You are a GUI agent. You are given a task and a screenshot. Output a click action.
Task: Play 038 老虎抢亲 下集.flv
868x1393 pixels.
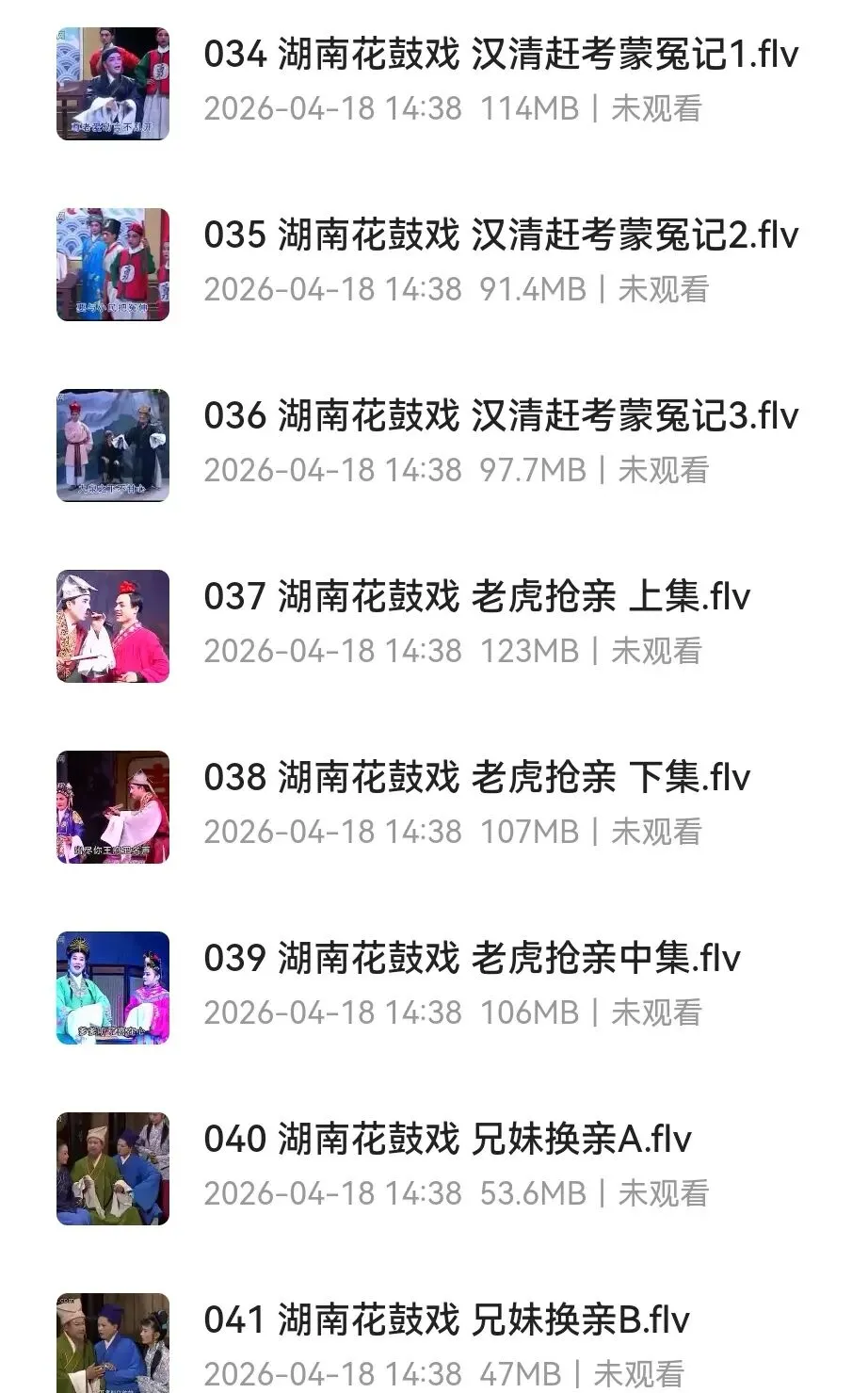[476, 779]
